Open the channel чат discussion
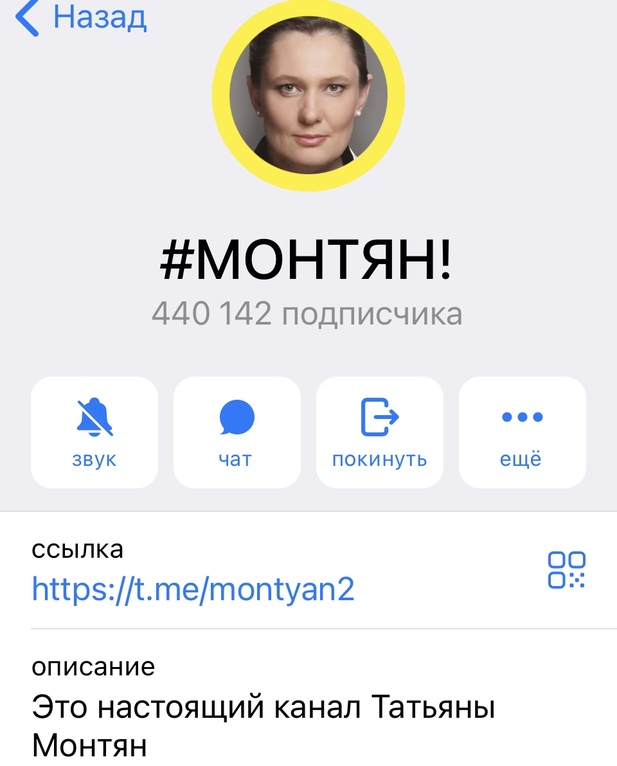Screen dimensions: 617x766 [237, 432]
